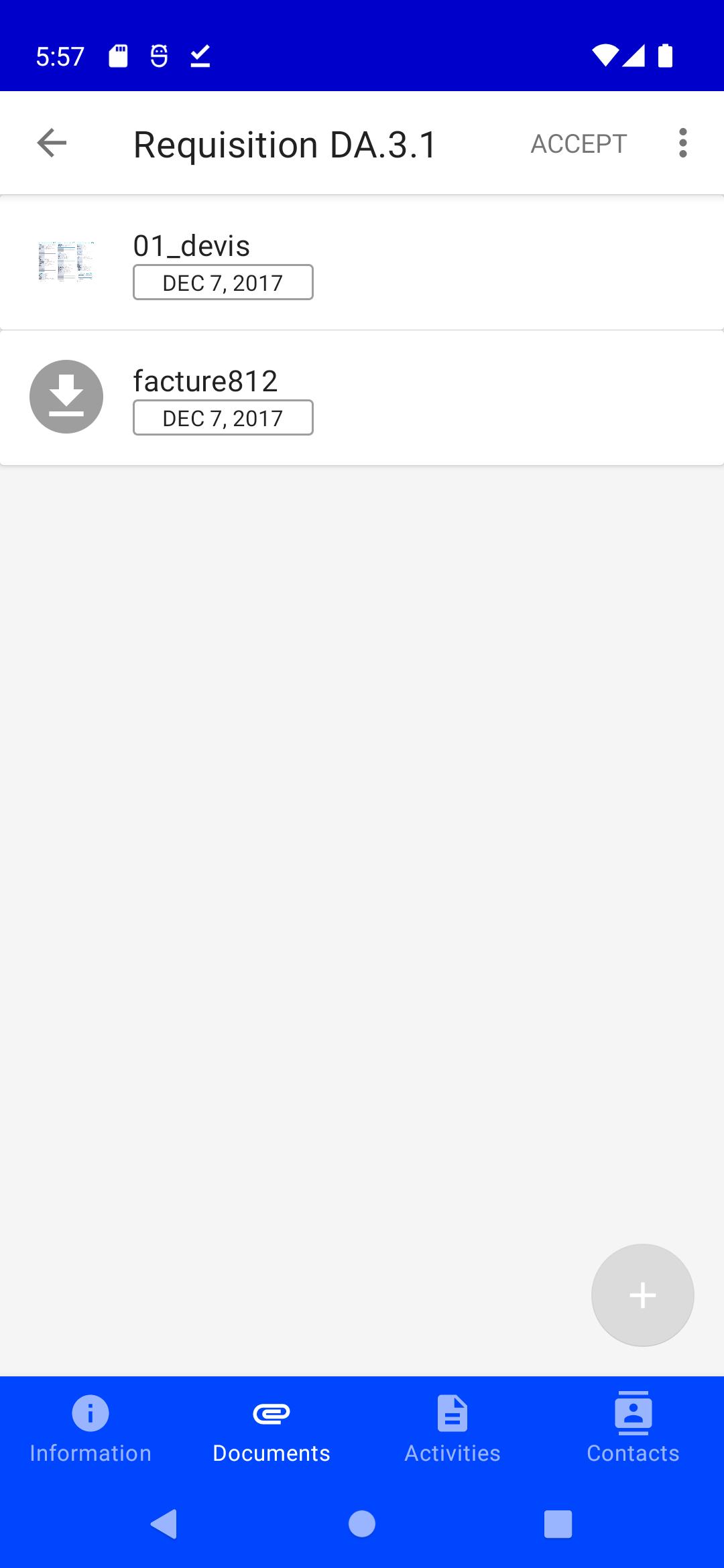This screenshot has width=724, height=1568.
Task: Select the Documents tab
Action: [x=271, y=1429]
